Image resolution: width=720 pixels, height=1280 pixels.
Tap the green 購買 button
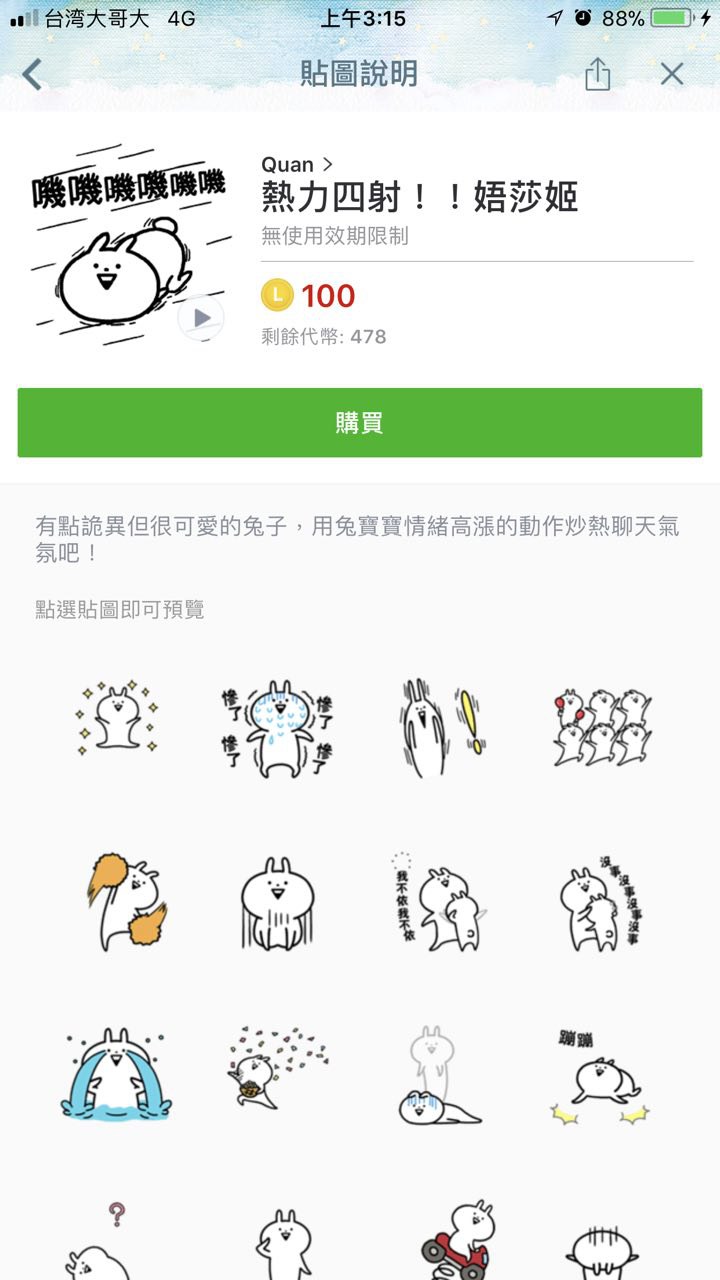coord(360,423)
